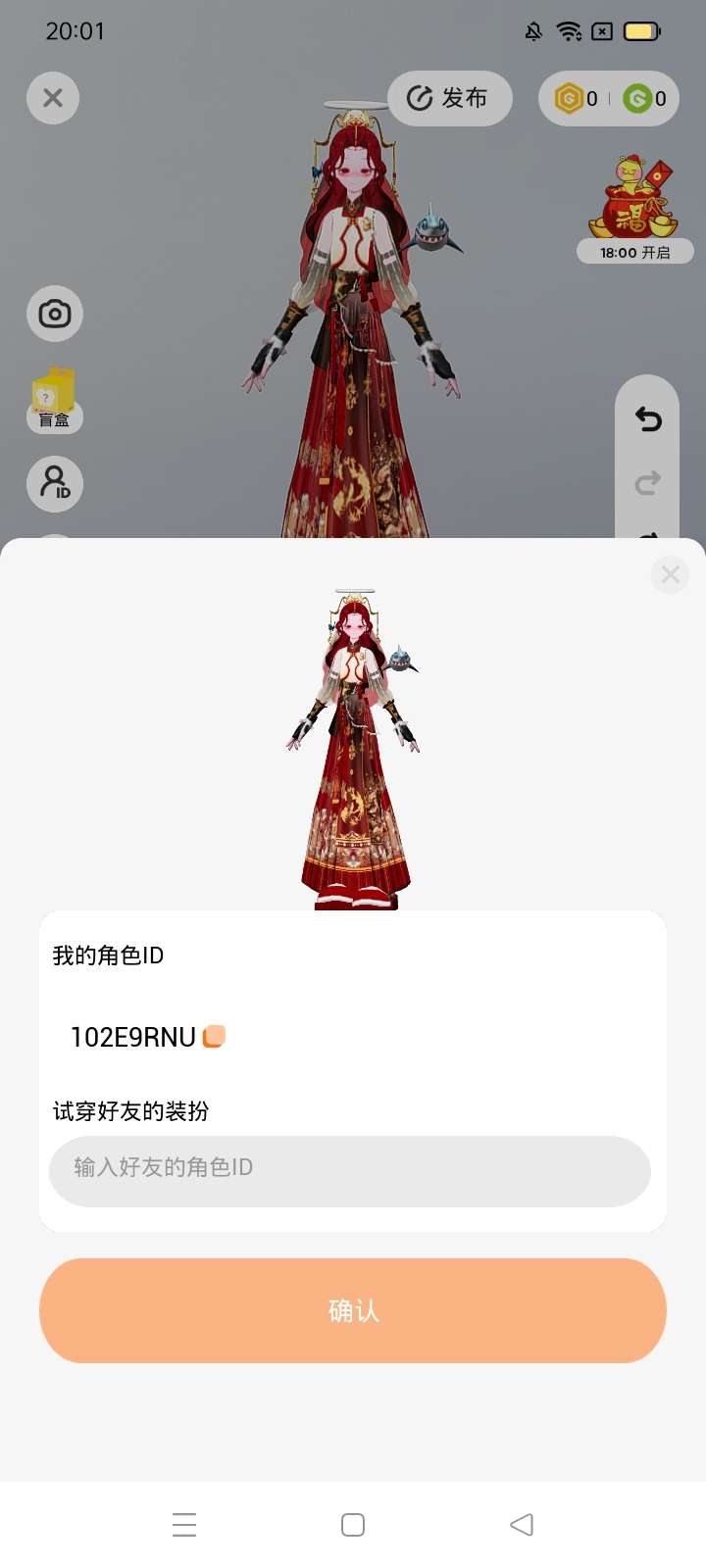706x1568 pixels.
Task: Open the 盲盒 blind box
Action: point(55,400)
